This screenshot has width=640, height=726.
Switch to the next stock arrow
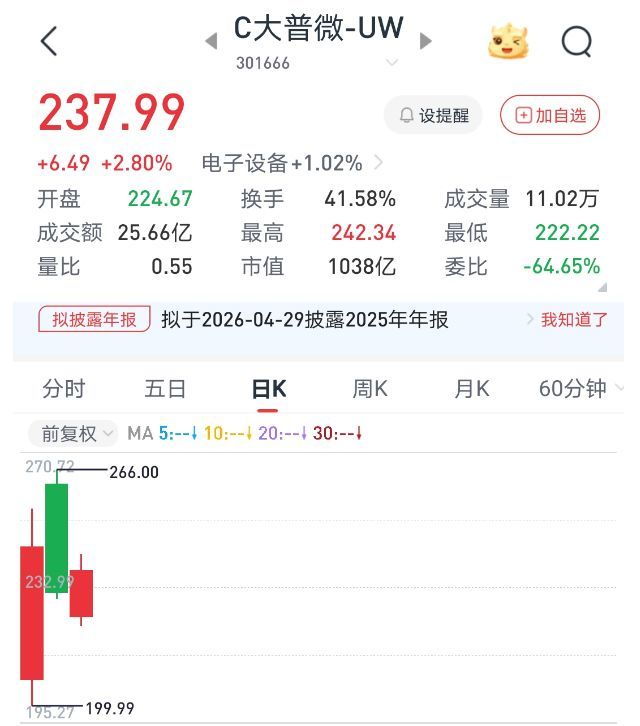426,41
